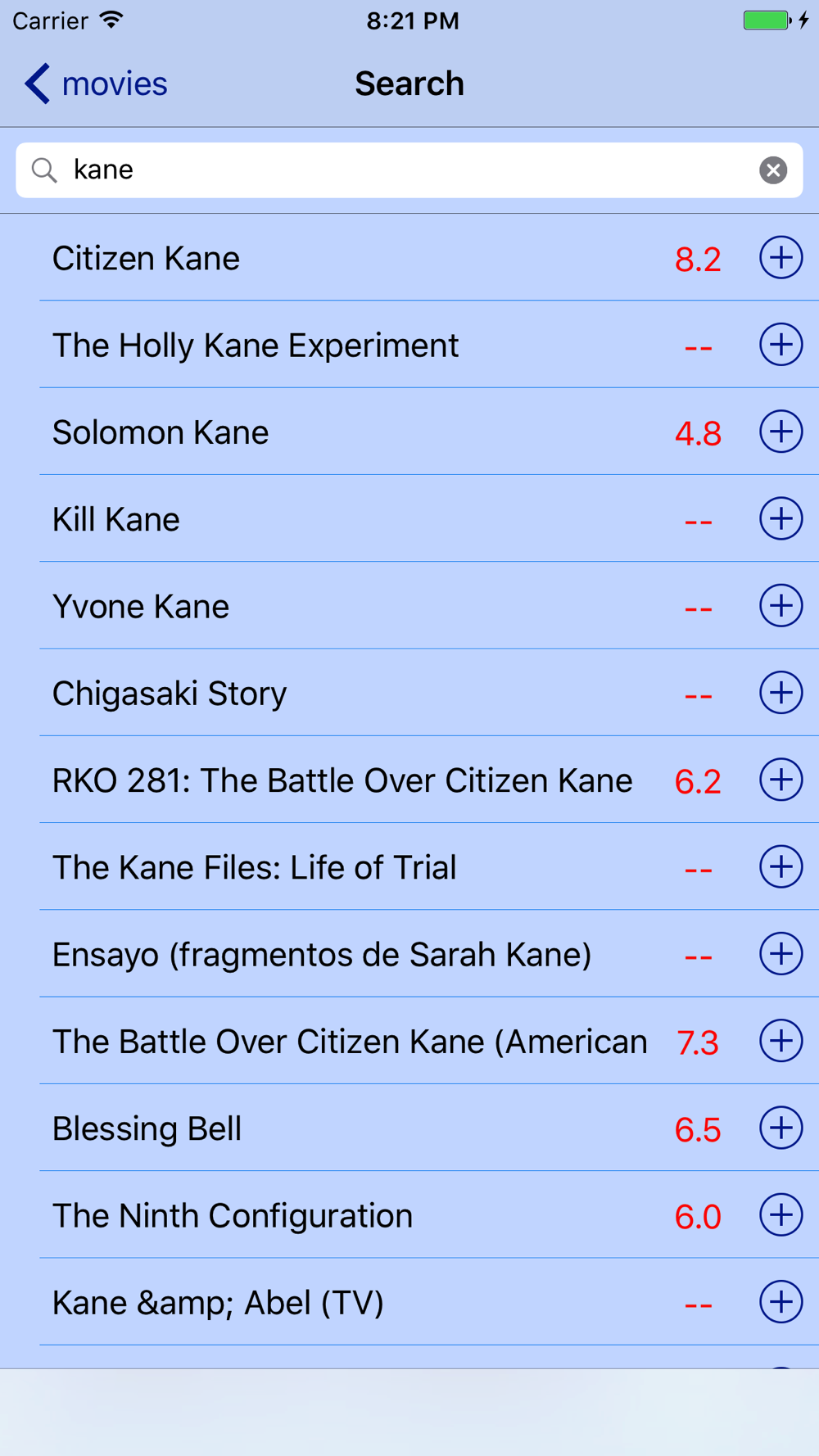Add Solomon Kane with plus icon
Viewport: 819px width, 1456px height.
pos(781,432)
